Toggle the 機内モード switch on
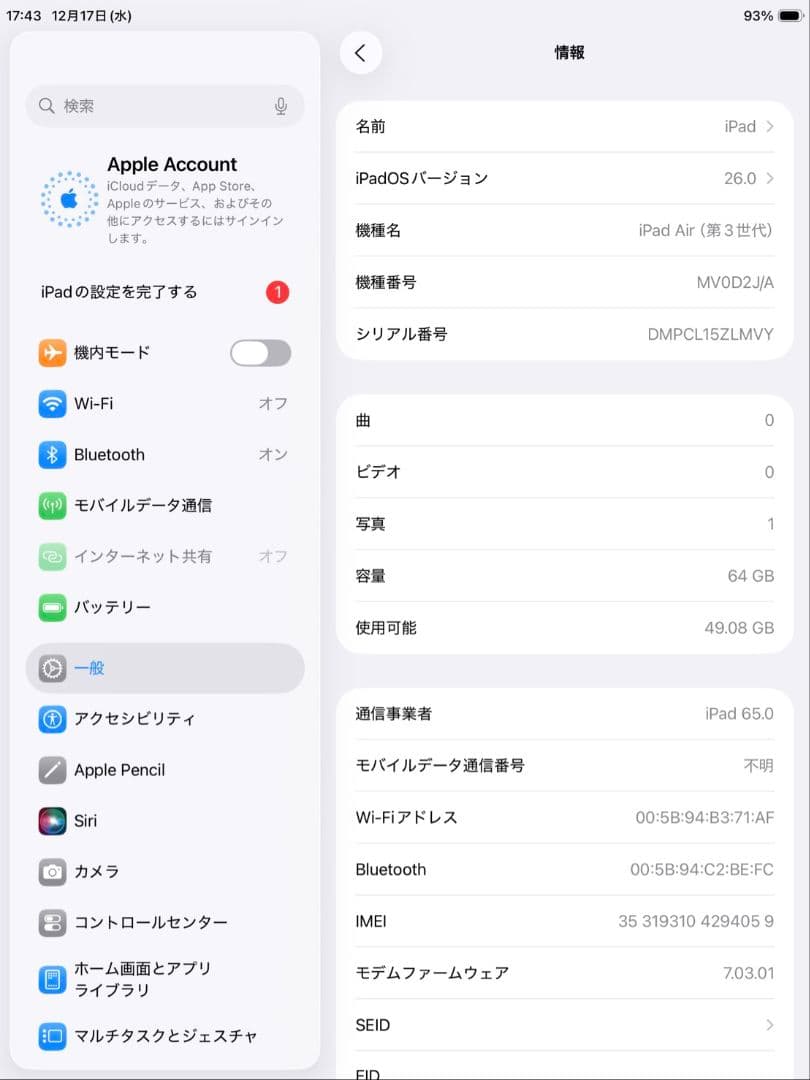 [x=260, y=352]
